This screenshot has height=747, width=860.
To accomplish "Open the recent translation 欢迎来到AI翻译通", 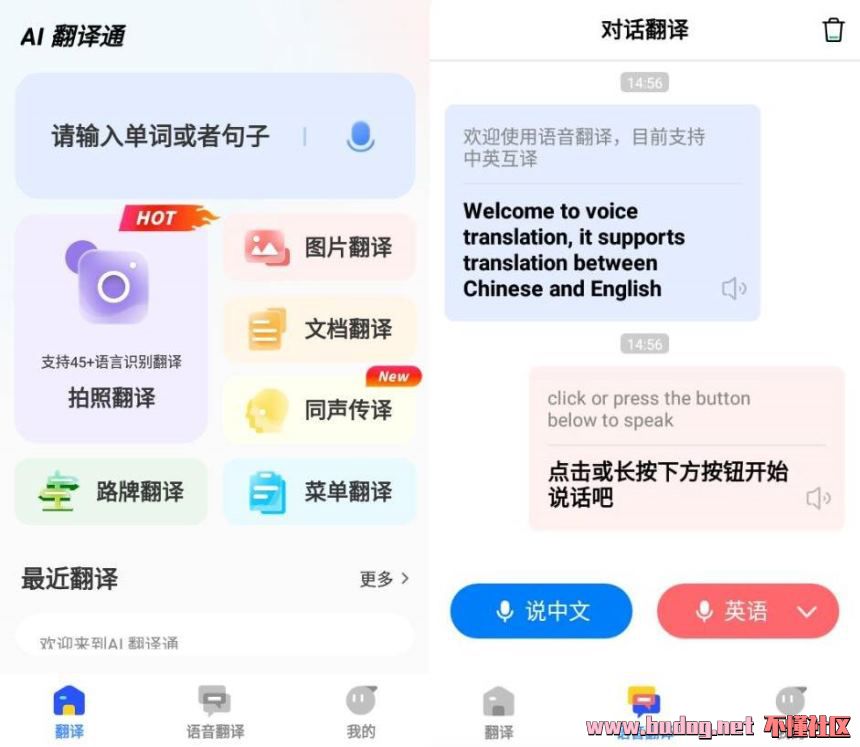I will click(213, 638).
